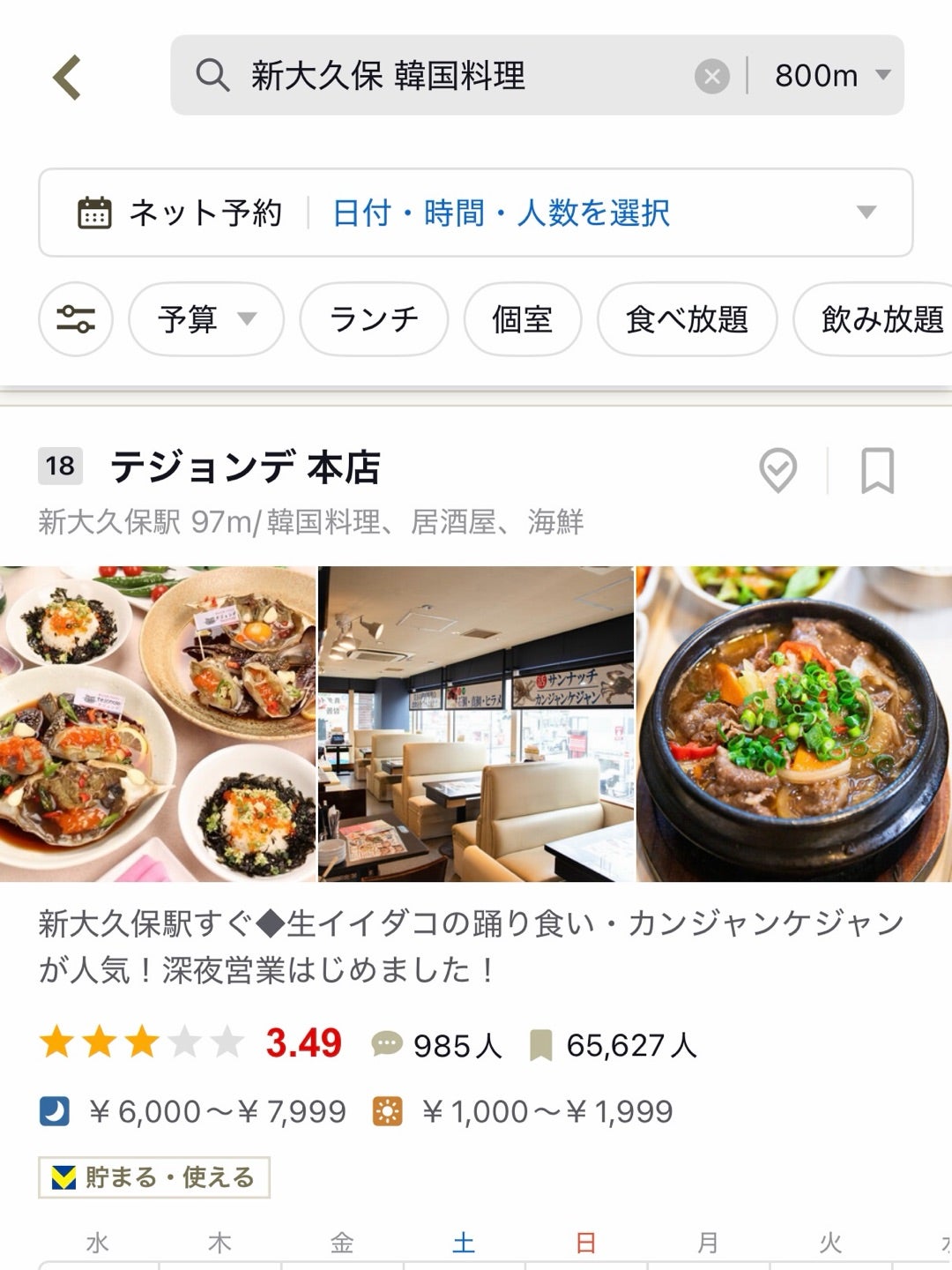952x1270 pixels.
Task: Open the 予算 budget filter
Action: pyautogui.click(x=206, y=319)
